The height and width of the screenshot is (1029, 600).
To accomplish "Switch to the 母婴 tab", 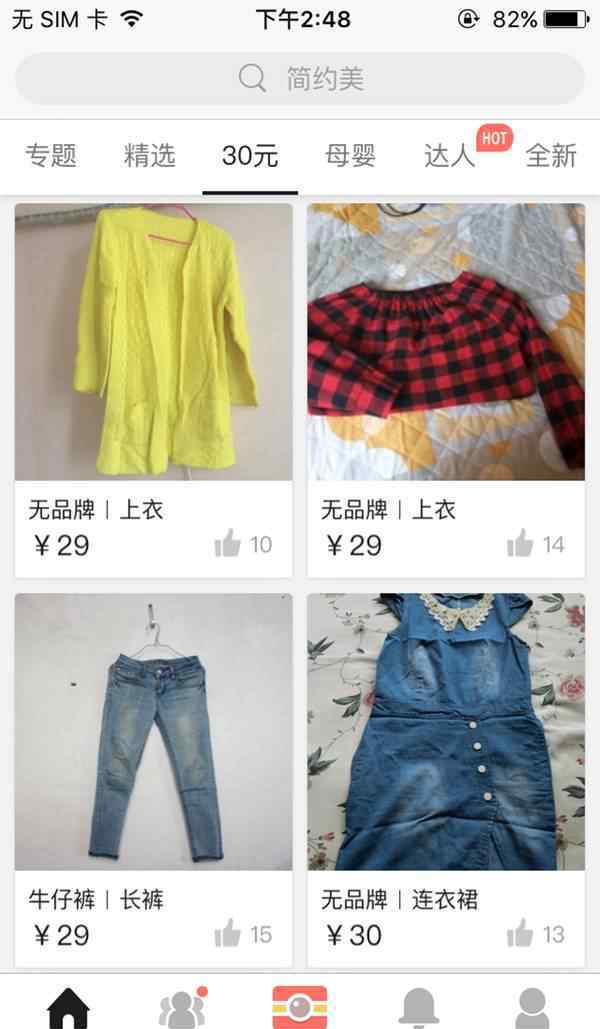I will point(350,156).
